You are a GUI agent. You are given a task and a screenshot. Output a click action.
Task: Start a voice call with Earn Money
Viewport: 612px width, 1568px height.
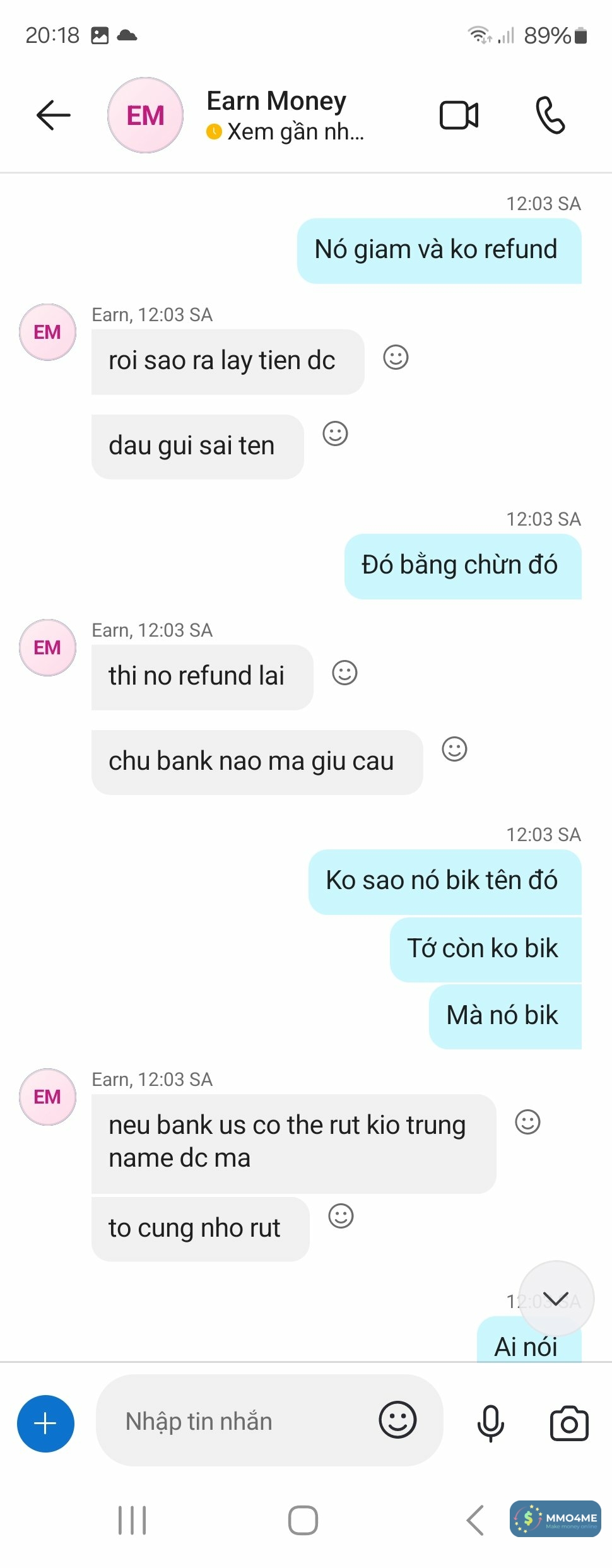[550, 115]
